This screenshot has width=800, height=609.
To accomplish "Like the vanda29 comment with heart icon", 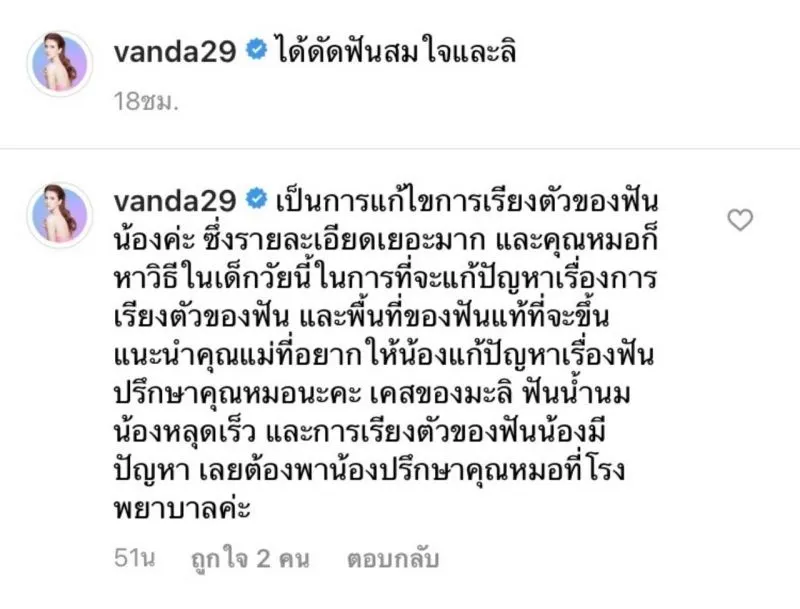I will [740, 220].
